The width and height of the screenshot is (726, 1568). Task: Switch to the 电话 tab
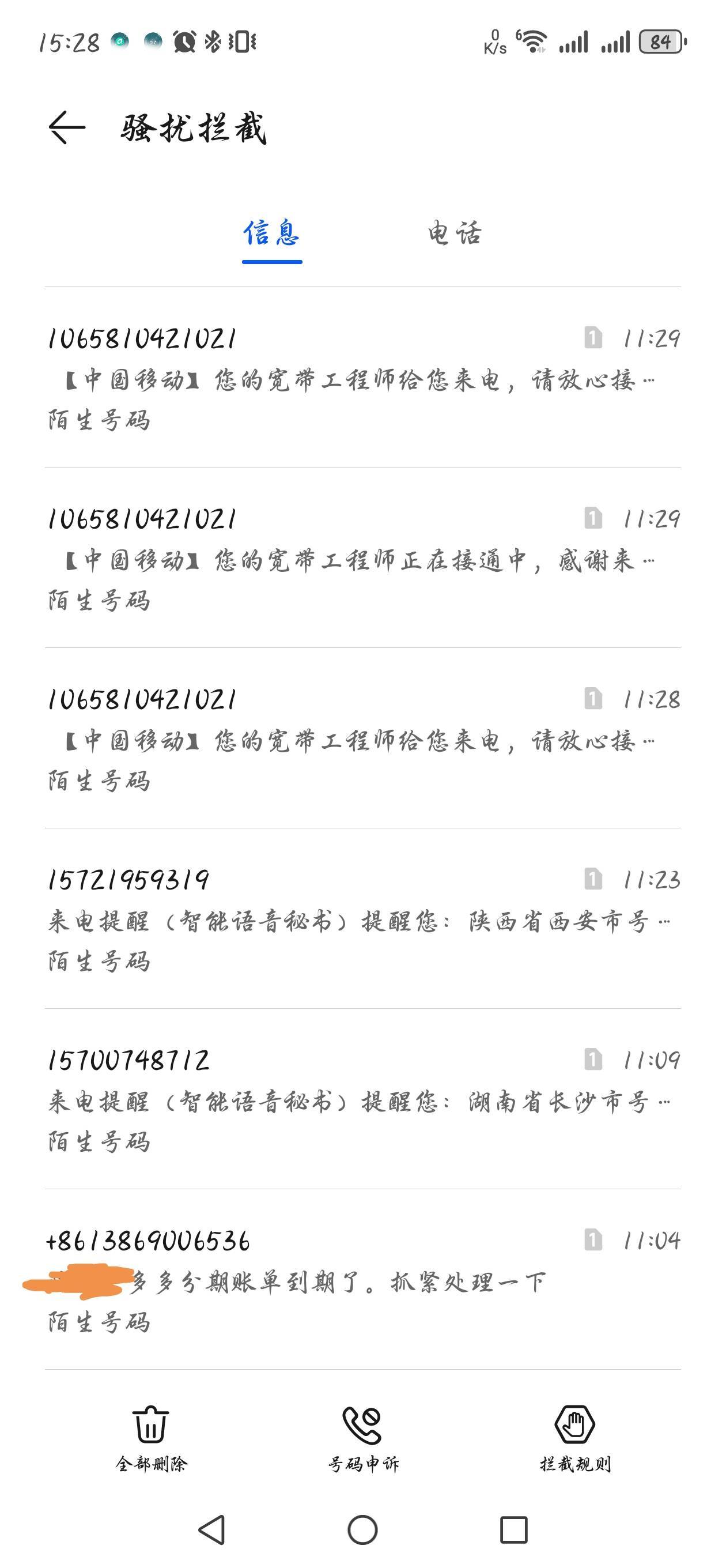point(455,233)
